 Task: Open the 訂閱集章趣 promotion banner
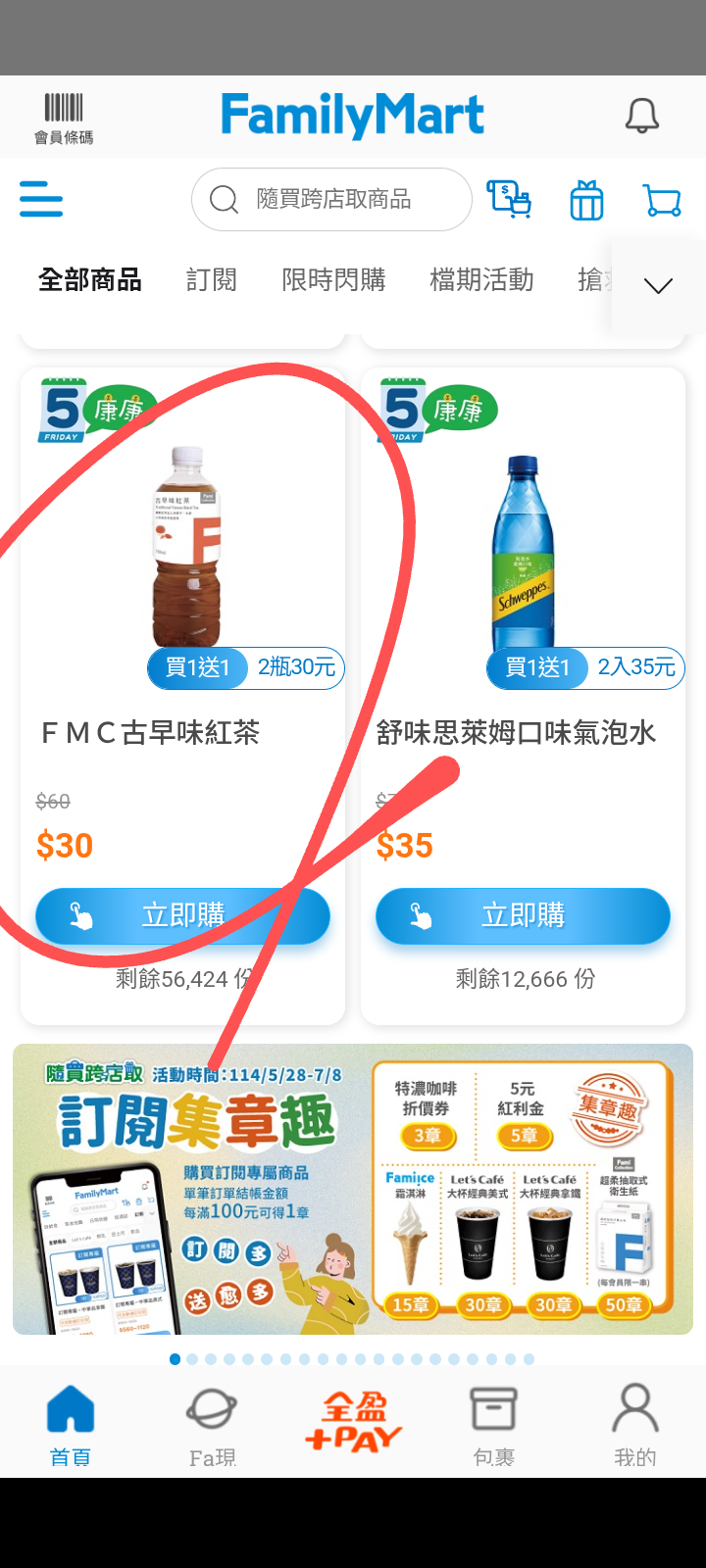click(353, 1189)
